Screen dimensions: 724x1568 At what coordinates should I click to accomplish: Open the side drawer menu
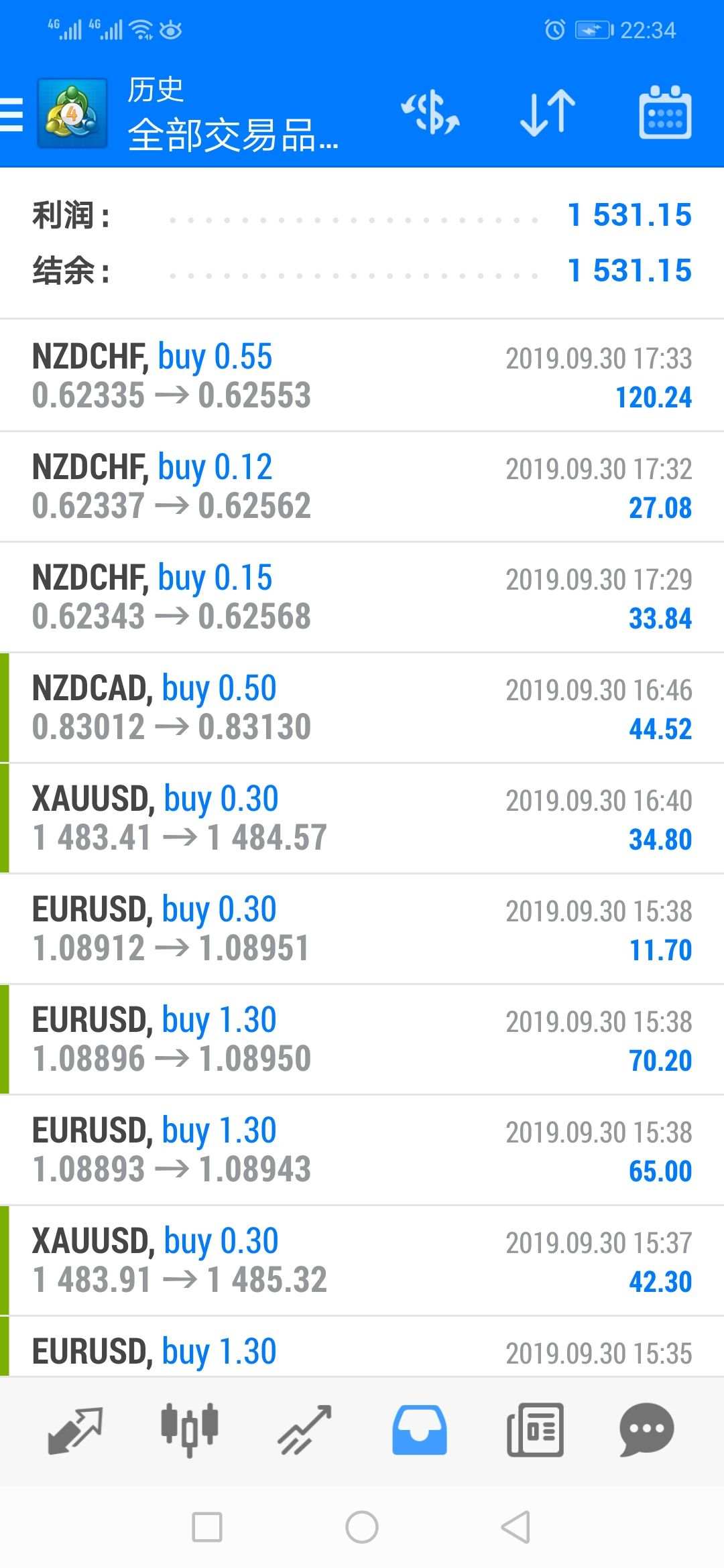click(x=12, y=114)
